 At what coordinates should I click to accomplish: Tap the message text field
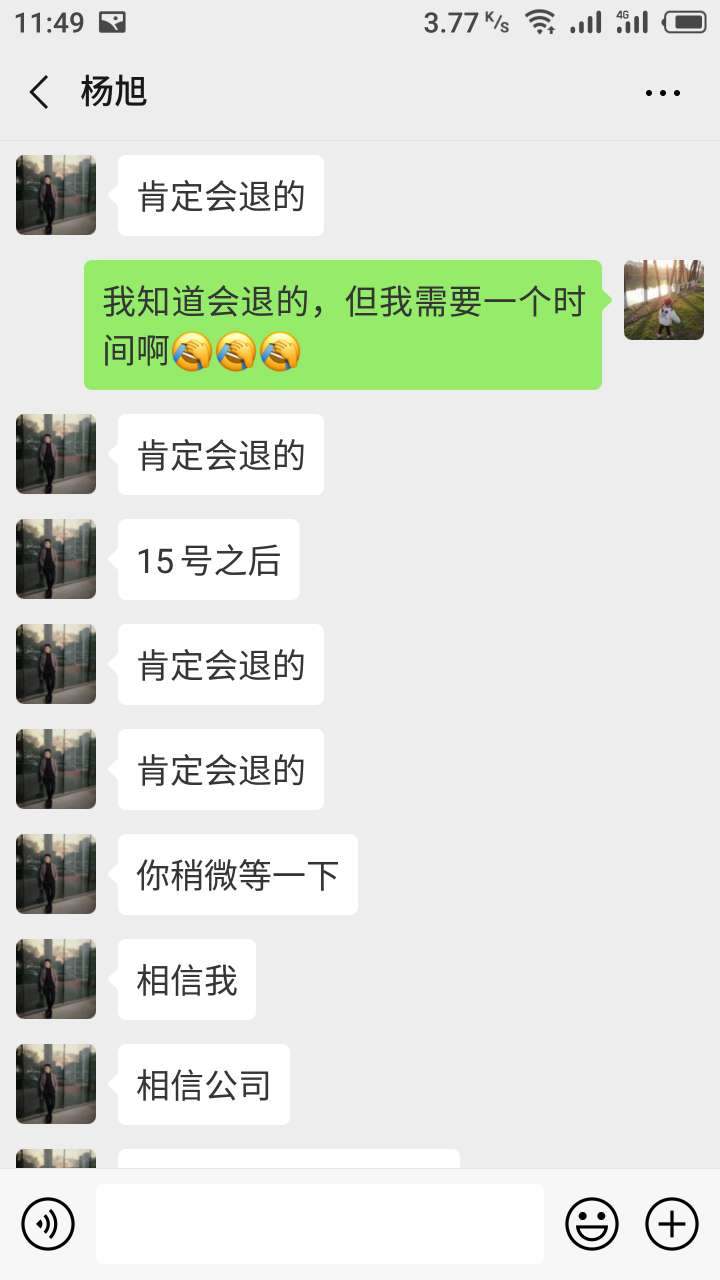(320, 1224)
